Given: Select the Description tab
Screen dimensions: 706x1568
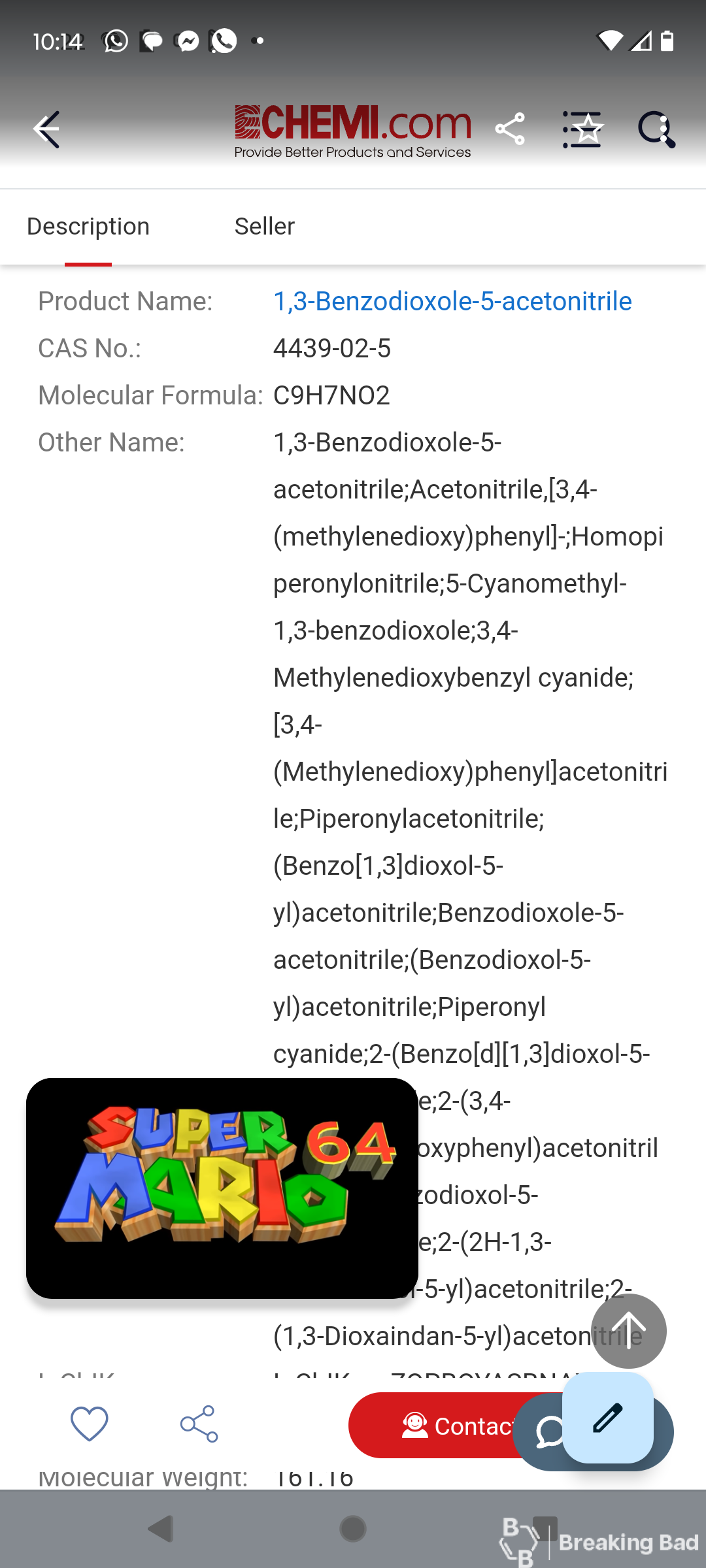Looking at the screenshot, I should click(88, 226).
